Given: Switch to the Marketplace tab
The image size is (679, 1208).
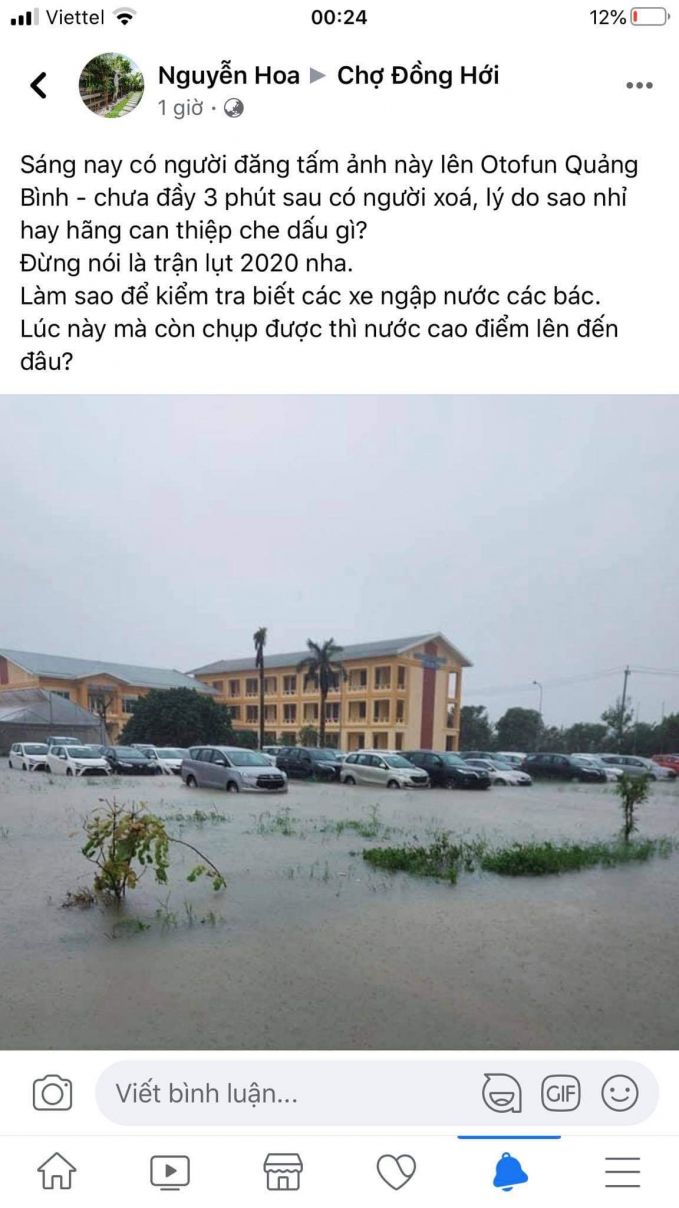Looking at the screenshot, I should point(283,1171).
